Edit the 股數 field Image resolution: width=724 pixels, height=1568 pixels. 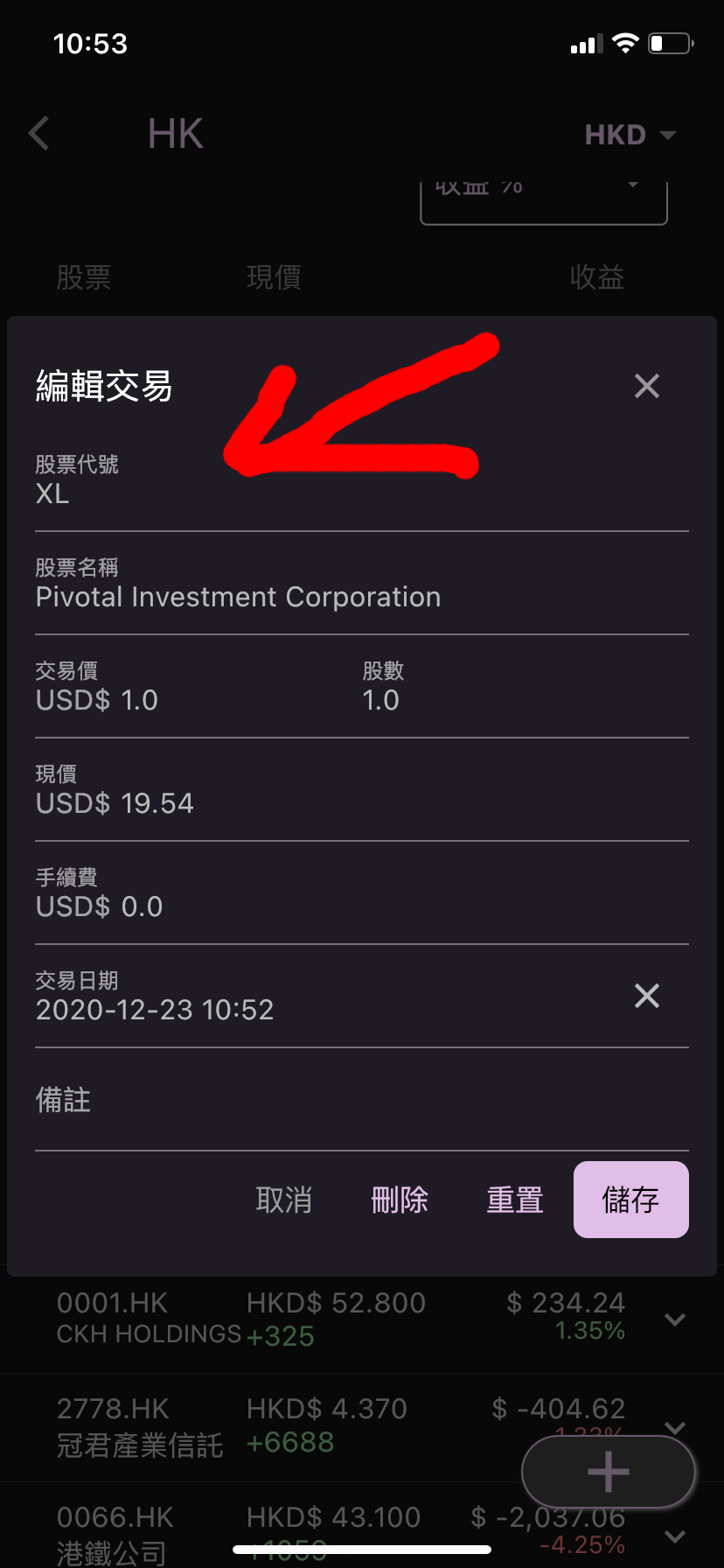pyautogui.click(x=526, y=687)
